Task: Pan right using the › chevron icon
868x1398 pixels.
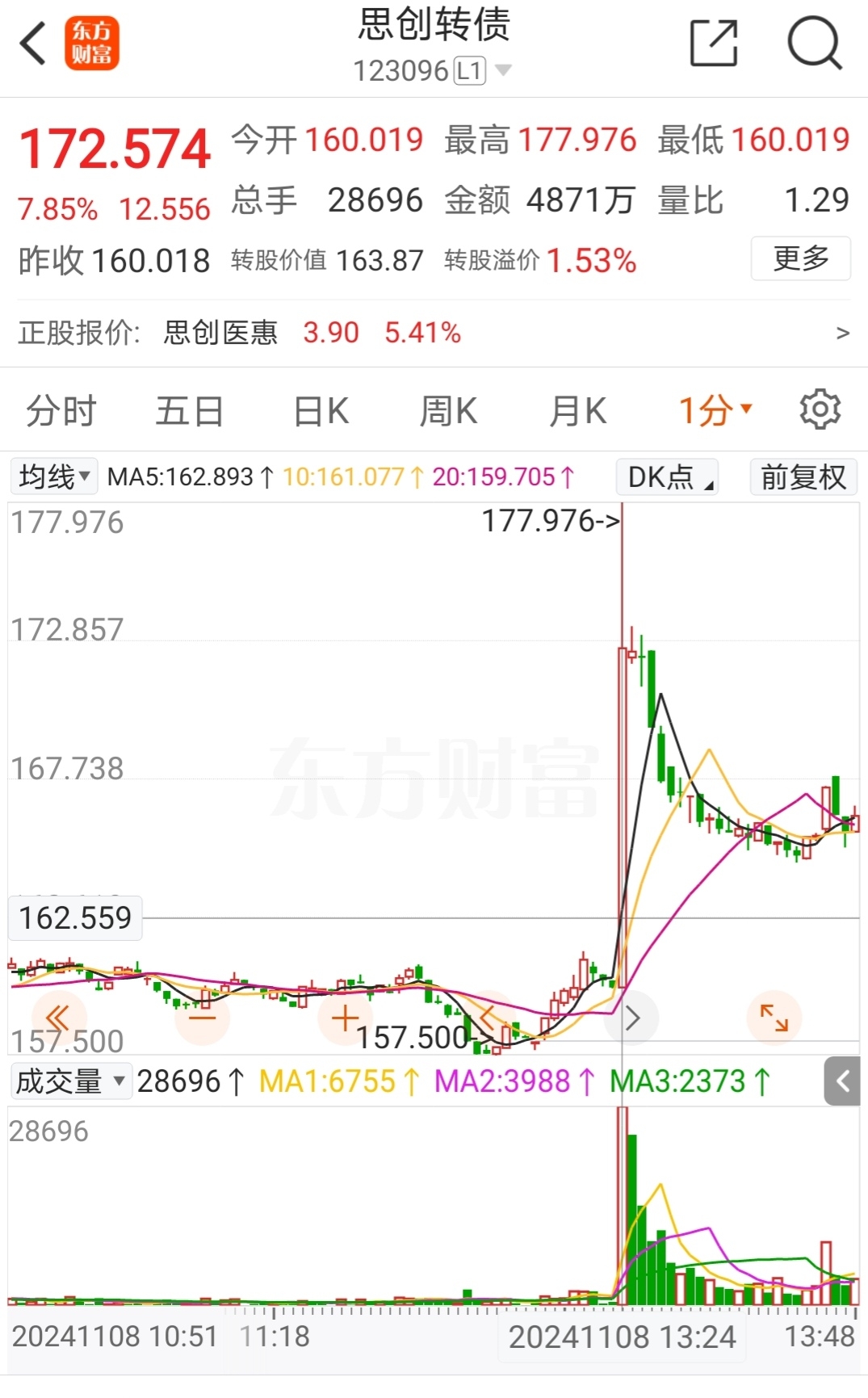Action: pos(632,1018)
